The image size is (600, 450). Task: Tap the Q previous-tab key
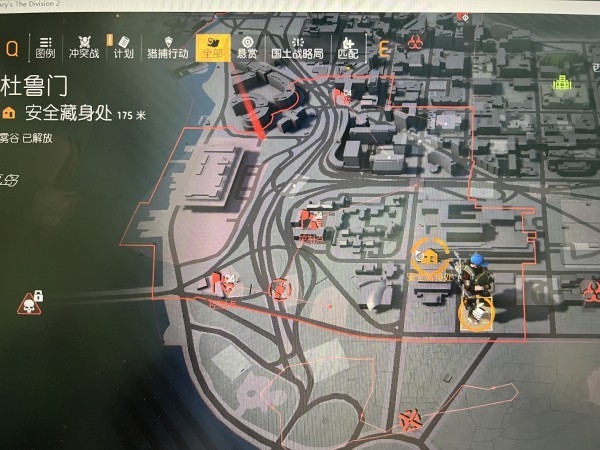[12, 47]
